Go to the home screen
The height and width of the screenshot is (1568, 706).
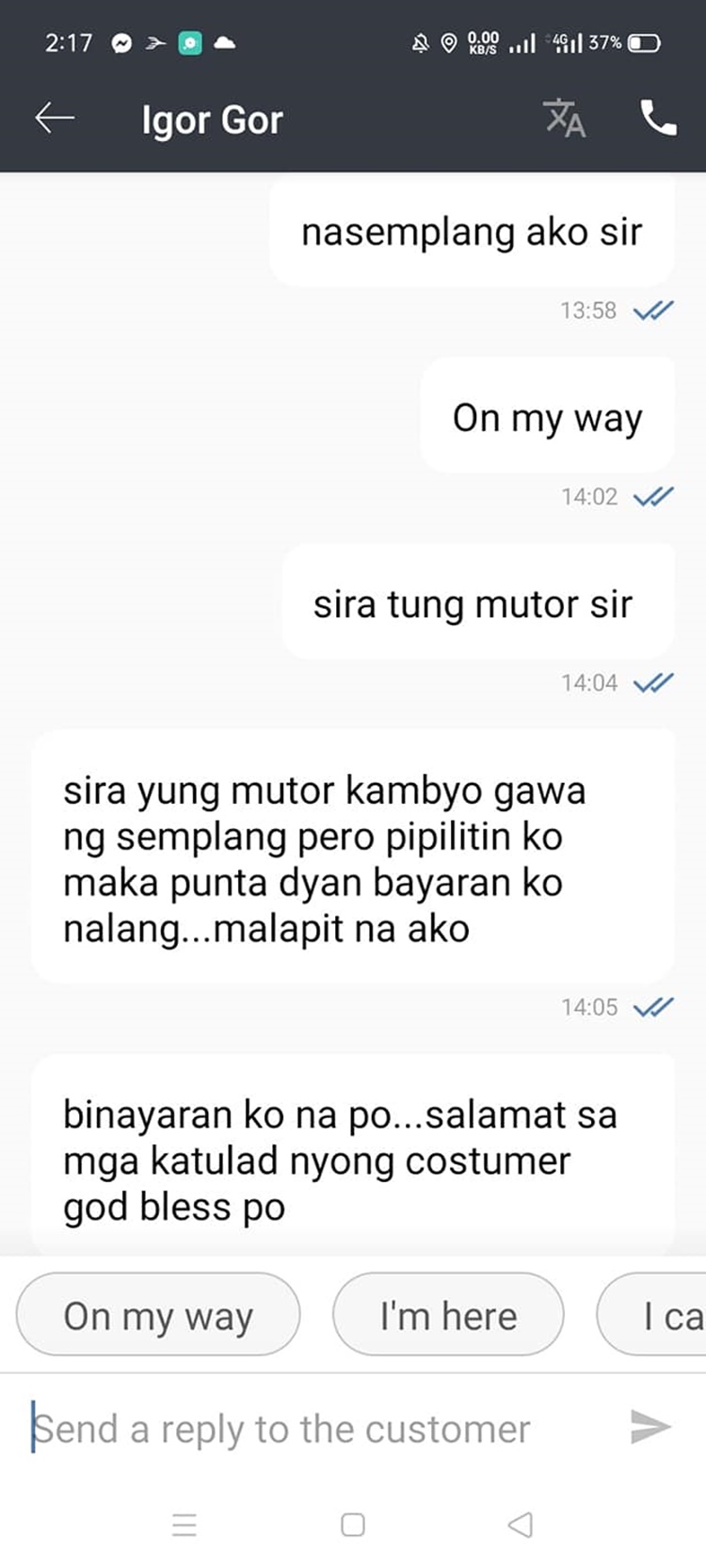[x=353, y=1524]
